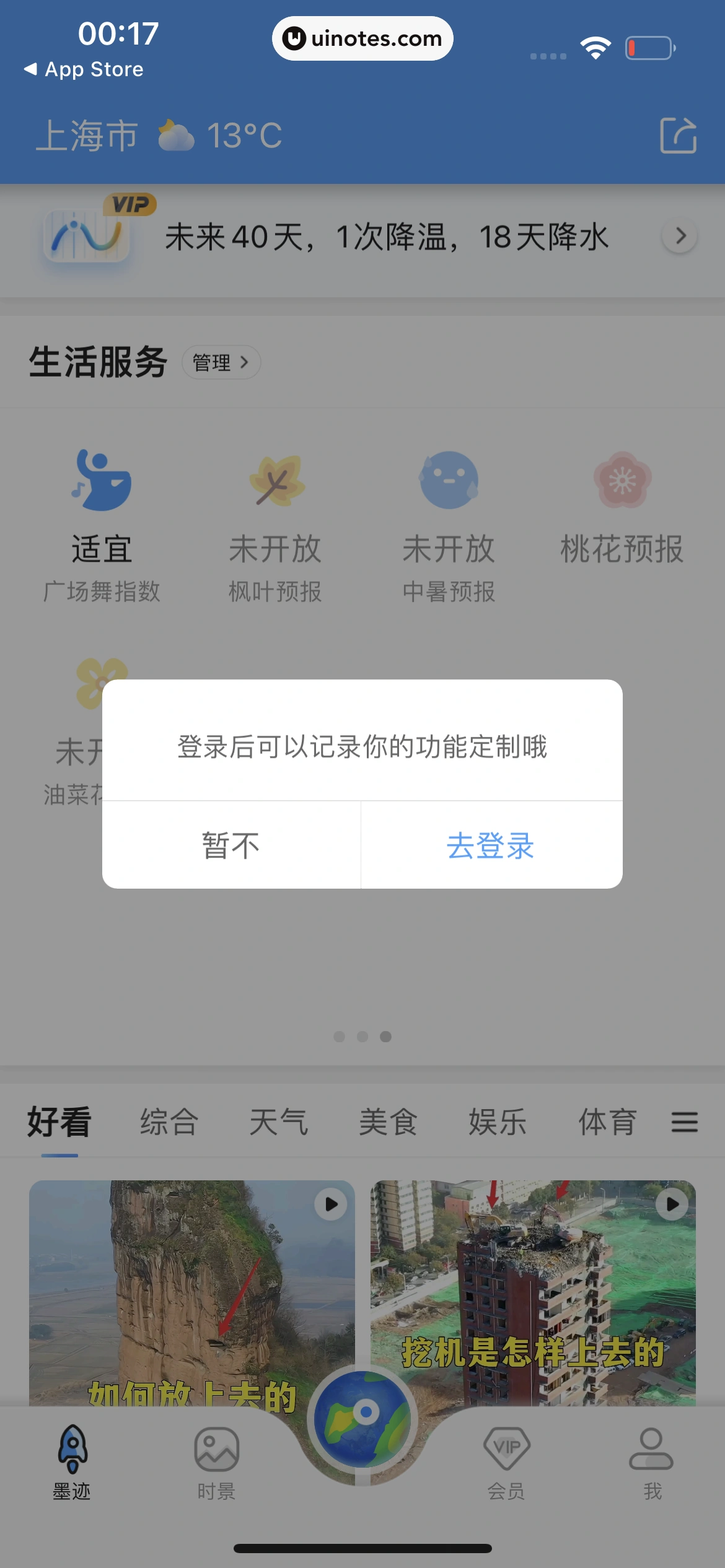Open 枫叶预报 service

(x=275, y=523)
